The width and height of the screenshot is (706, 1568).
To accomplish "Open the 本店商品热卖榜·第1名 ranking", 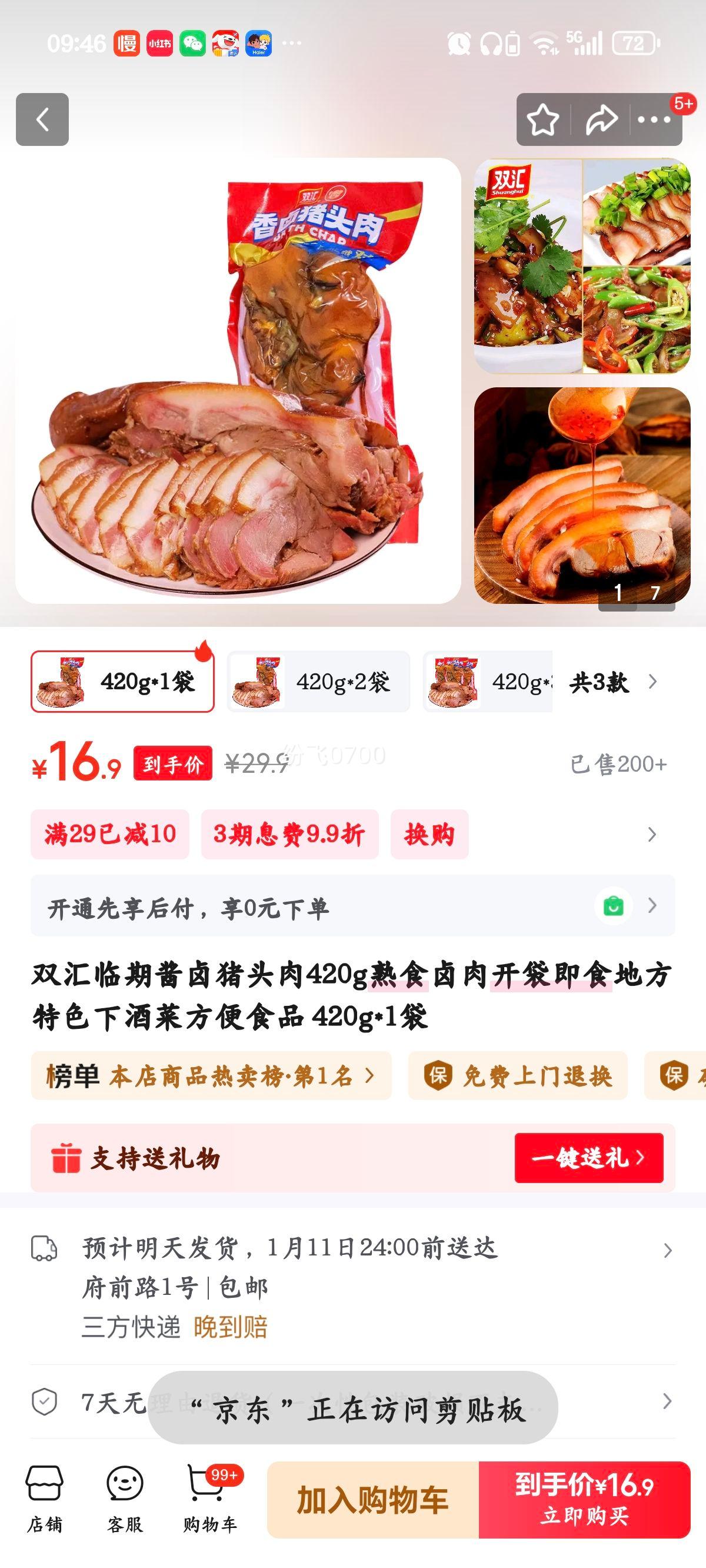I will [207, 1075].
